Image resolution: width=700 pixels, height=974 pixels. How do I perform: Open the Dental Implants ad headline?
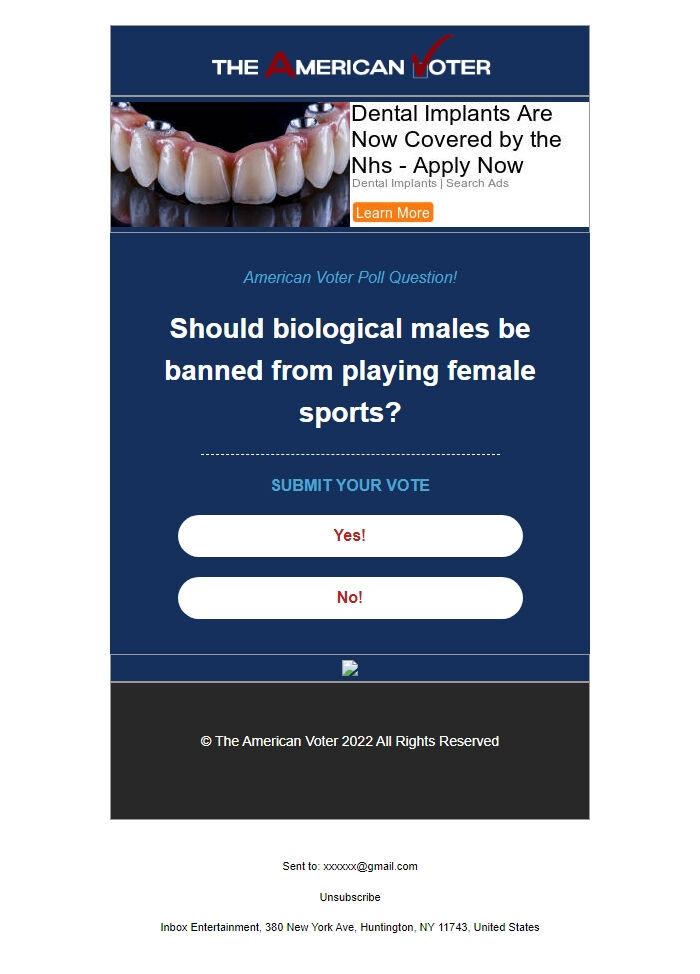pyautogui.click(x=456, y=139)
